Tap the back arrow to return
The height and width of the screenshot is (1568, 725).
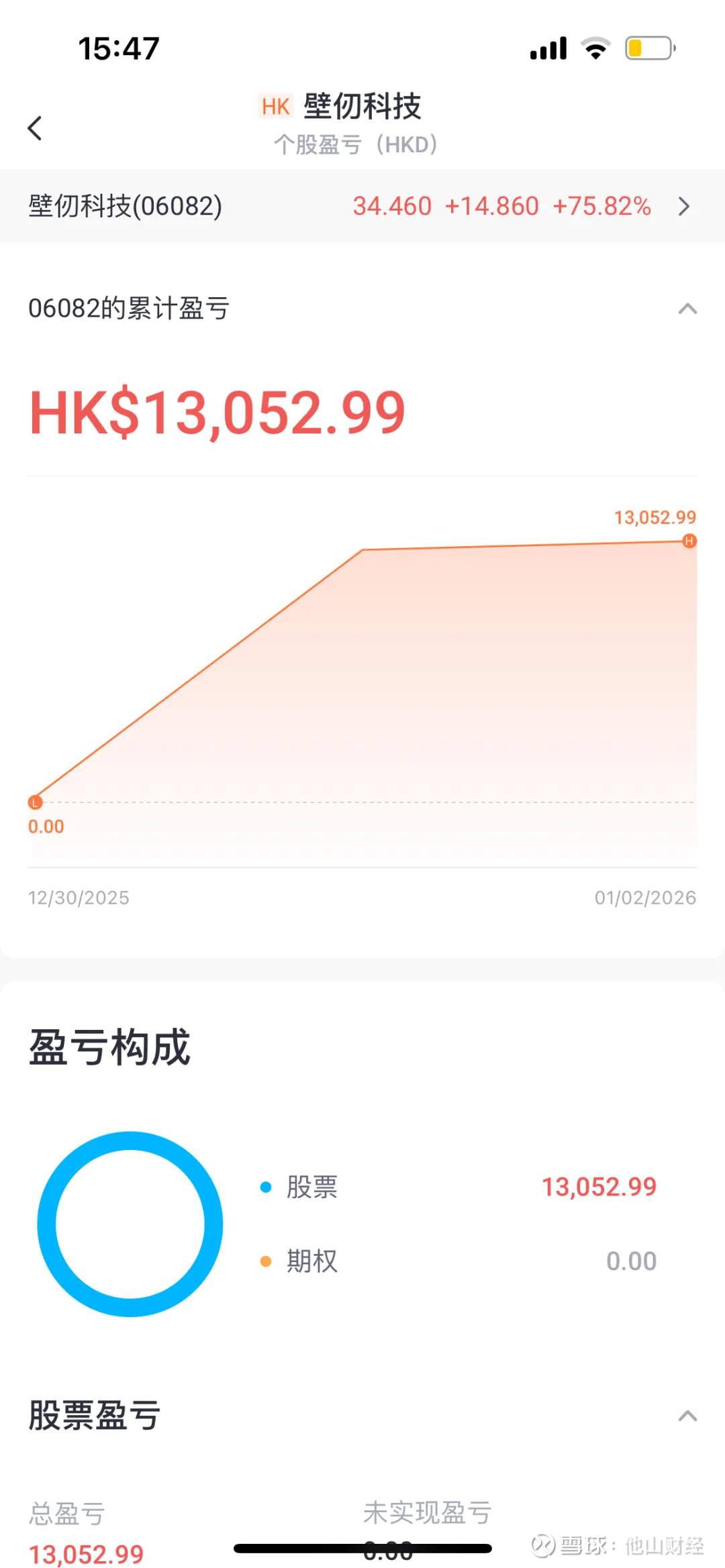(36, 128)
